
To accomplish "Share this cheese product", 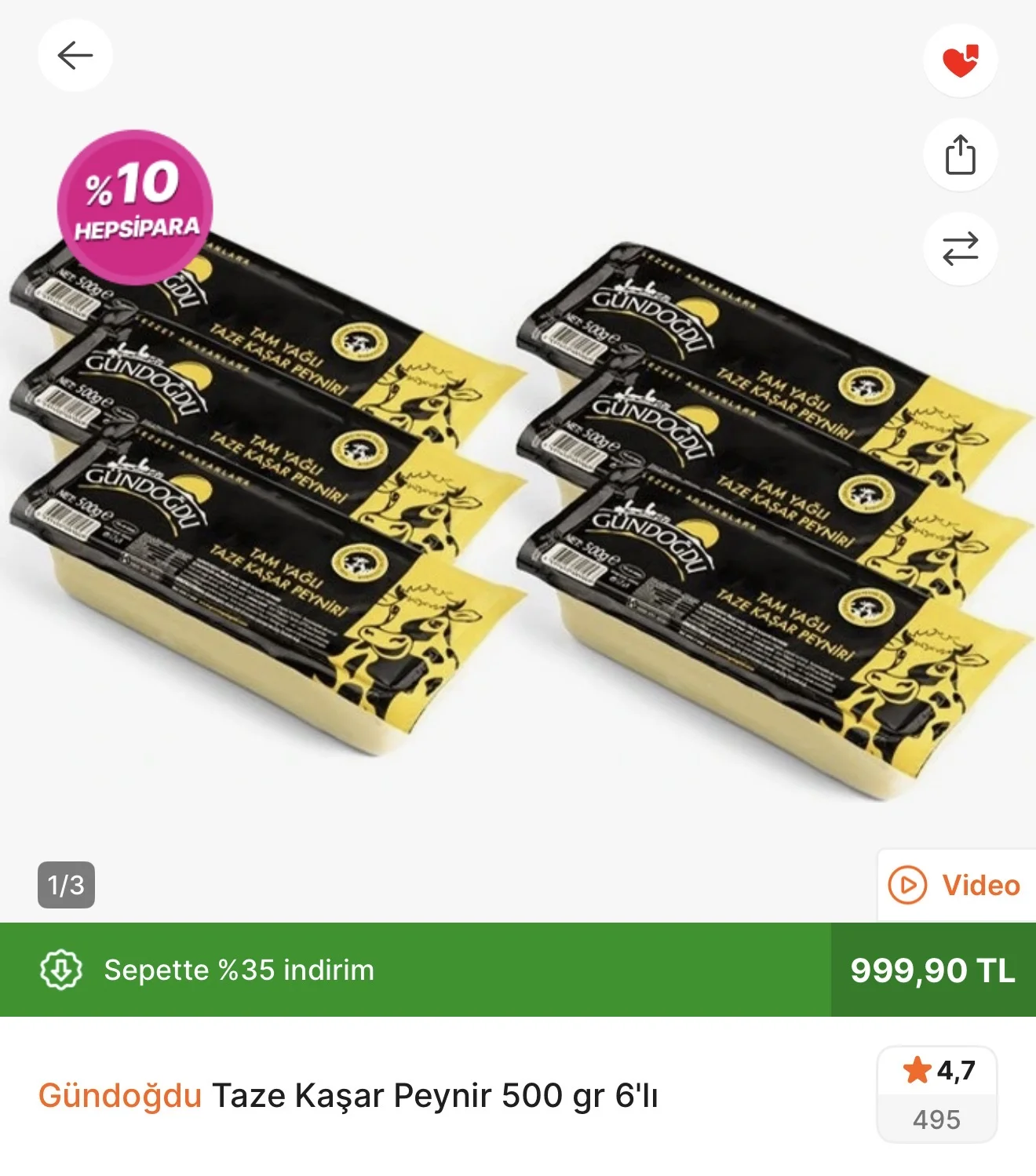I will tap(960, 155).
